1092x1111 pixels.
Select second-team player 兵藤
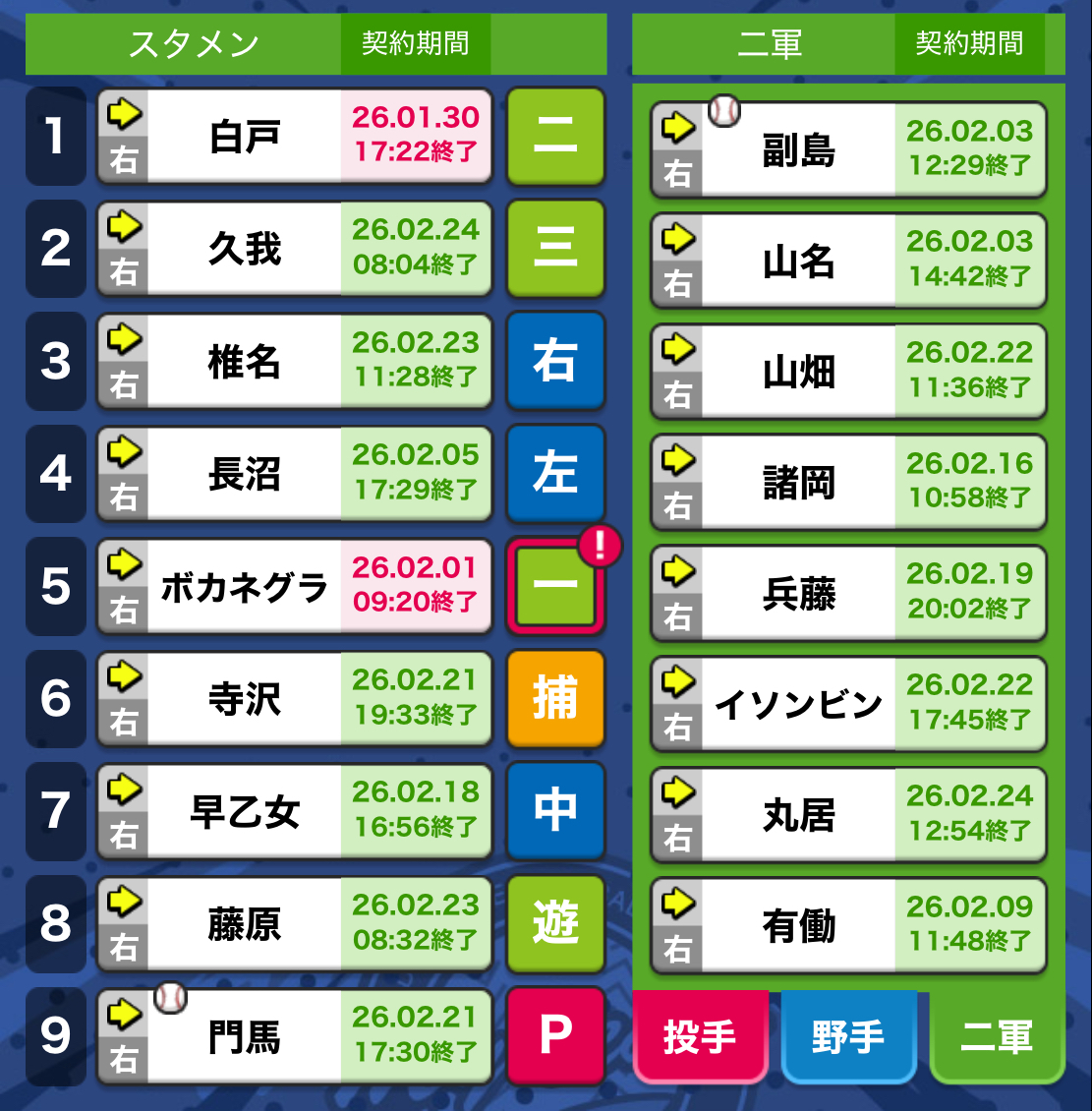[848, 593]
